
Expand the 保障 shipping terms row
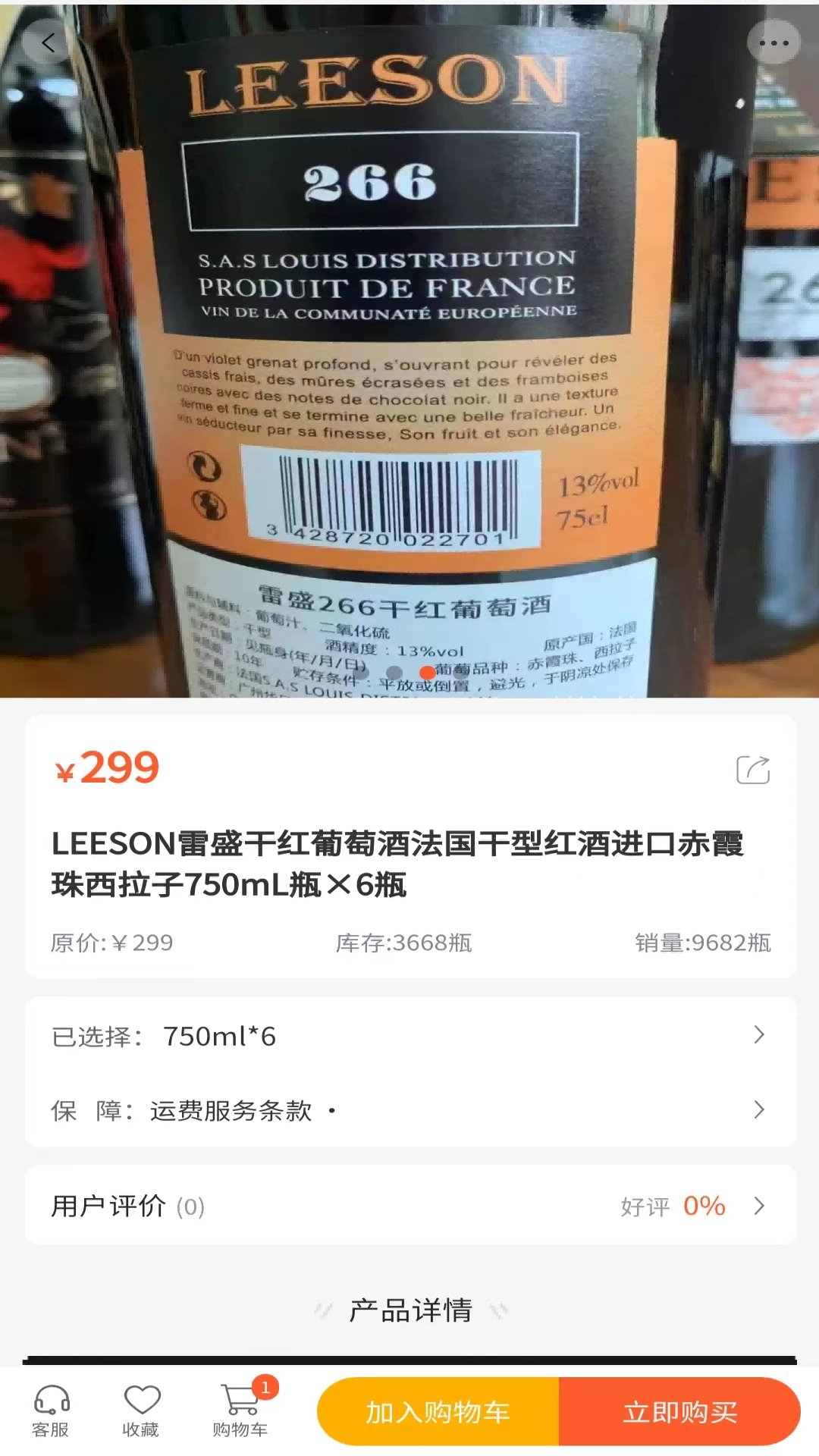pyautogui.click(x=409, y=1110)
